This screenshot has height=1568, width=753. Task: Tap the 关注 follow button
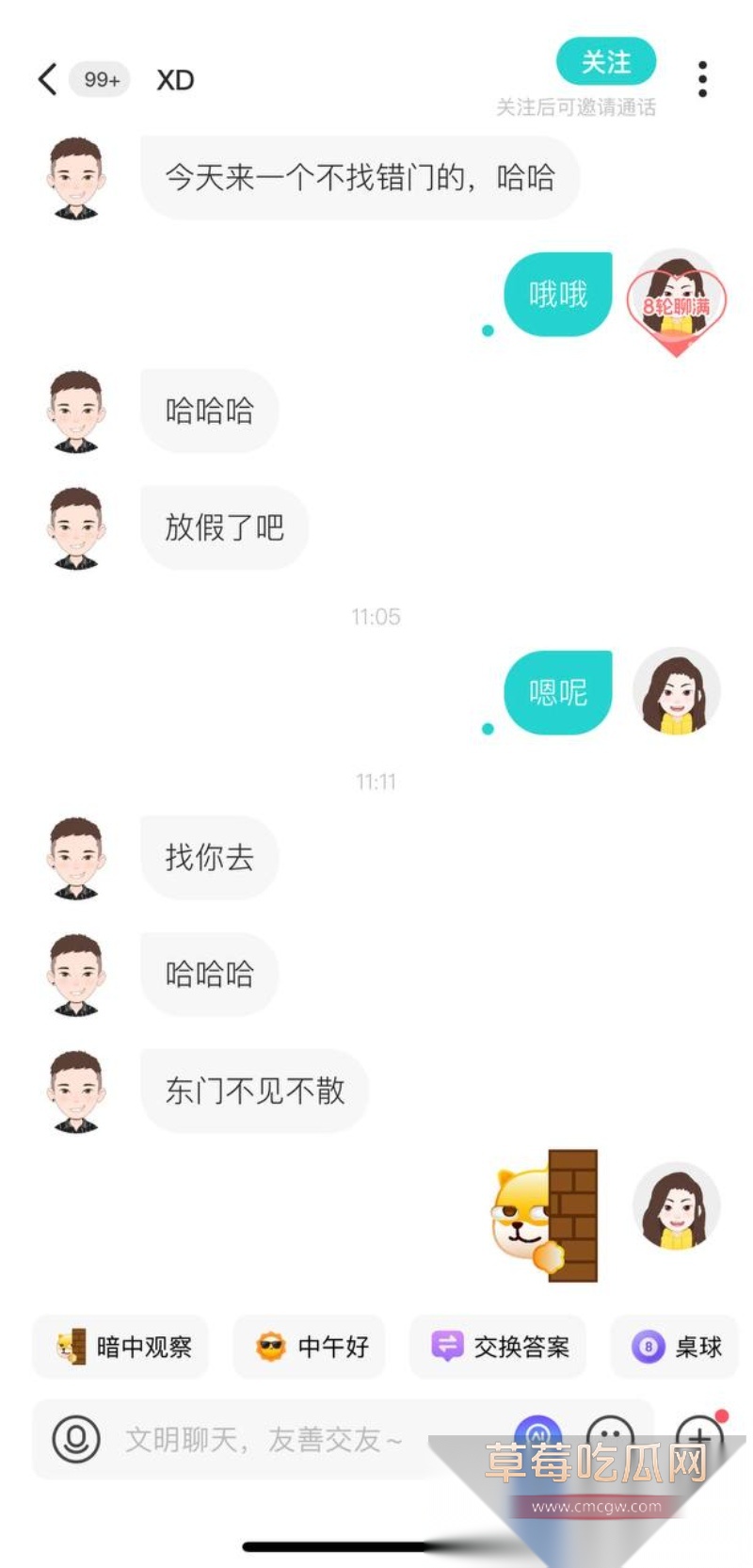[606, 62]
